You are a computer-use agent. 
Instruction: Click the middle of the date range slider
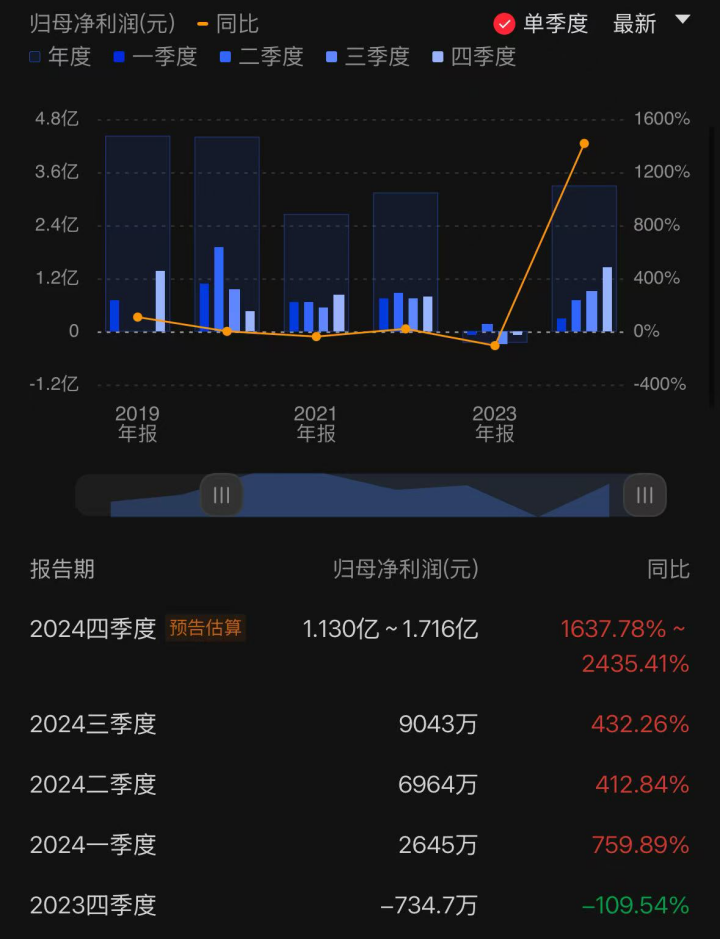click(x=430, y=495)
